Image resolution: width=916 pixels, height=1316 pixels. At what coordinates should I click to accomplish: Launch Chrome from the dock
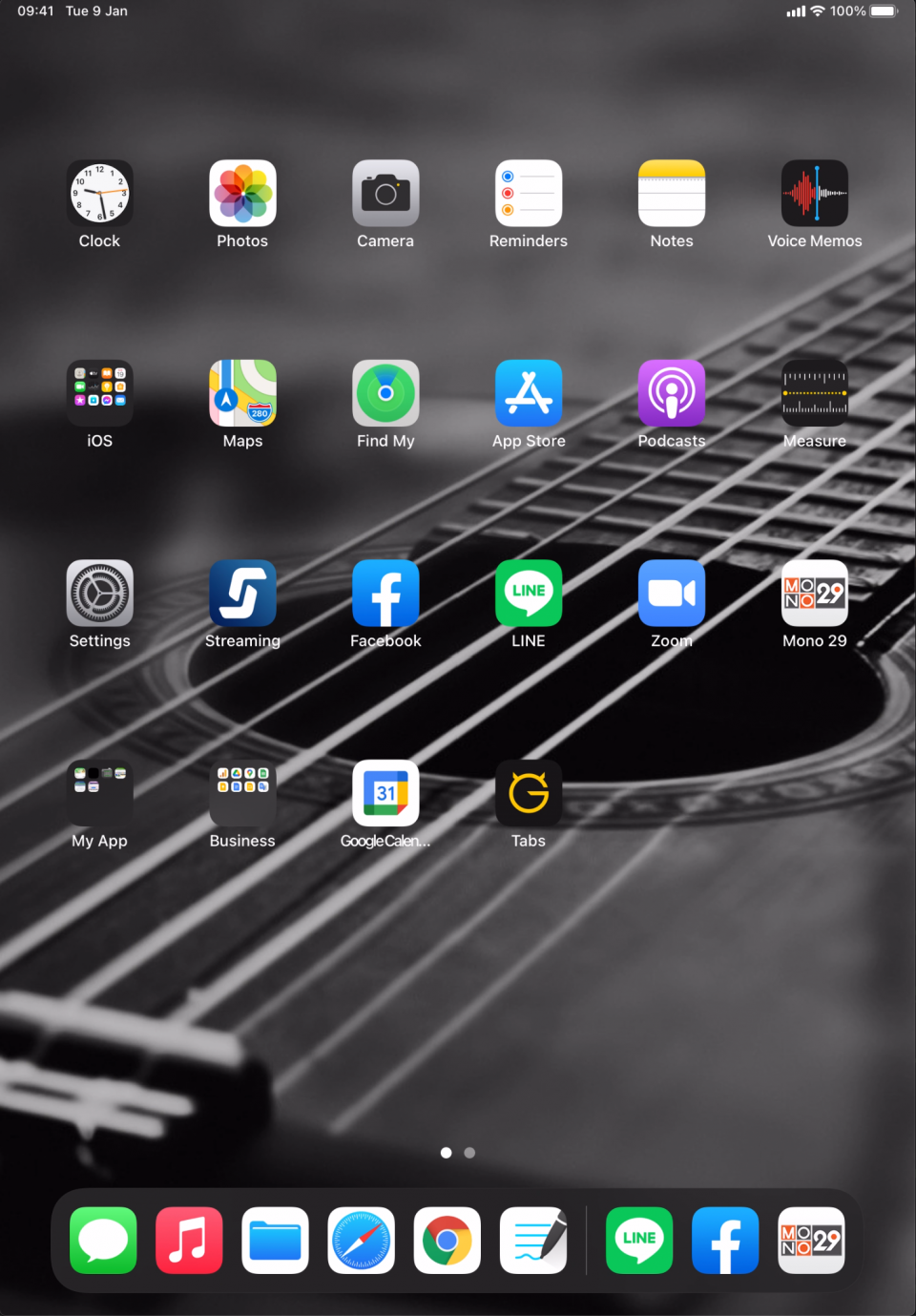pos(447,1241)
